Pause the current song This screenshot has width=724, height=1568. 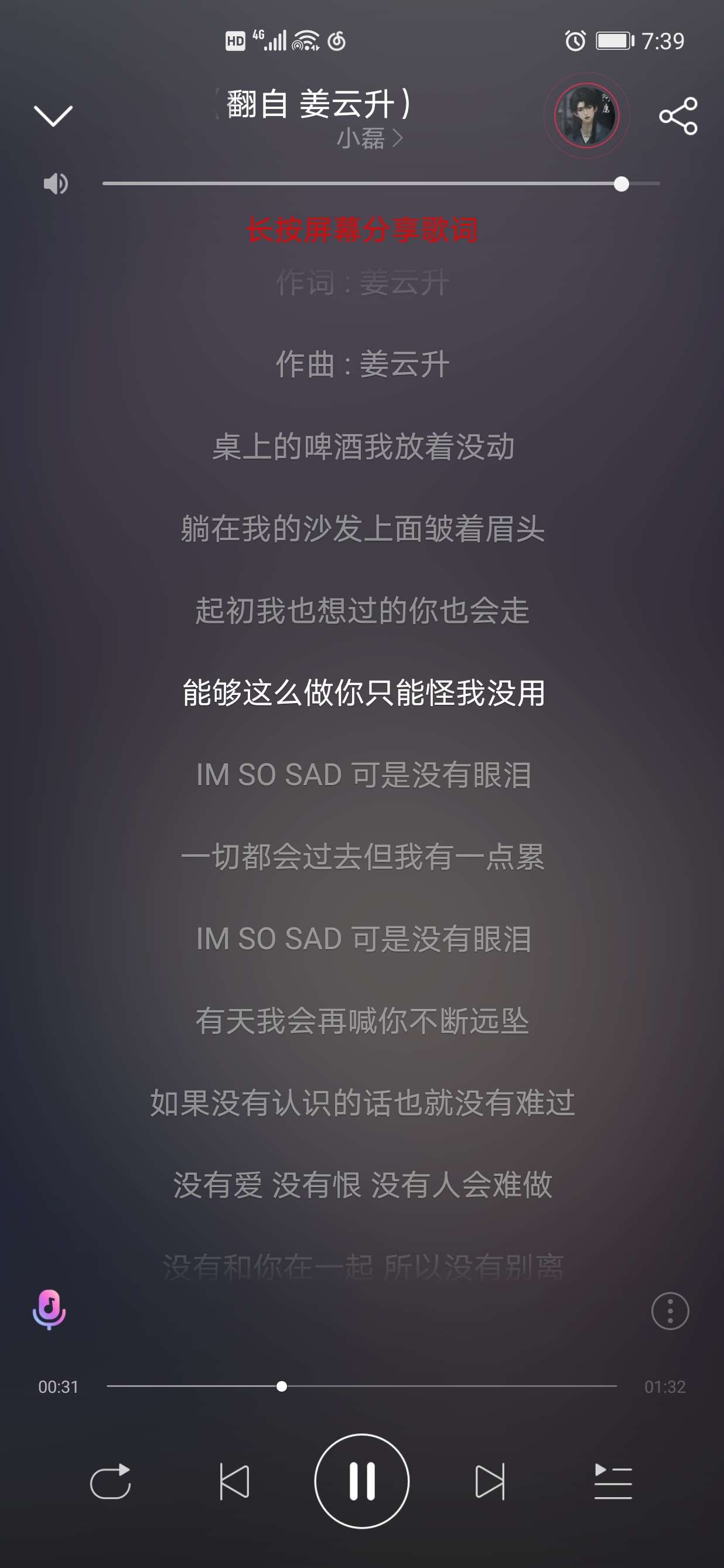tap(362, 1481)
